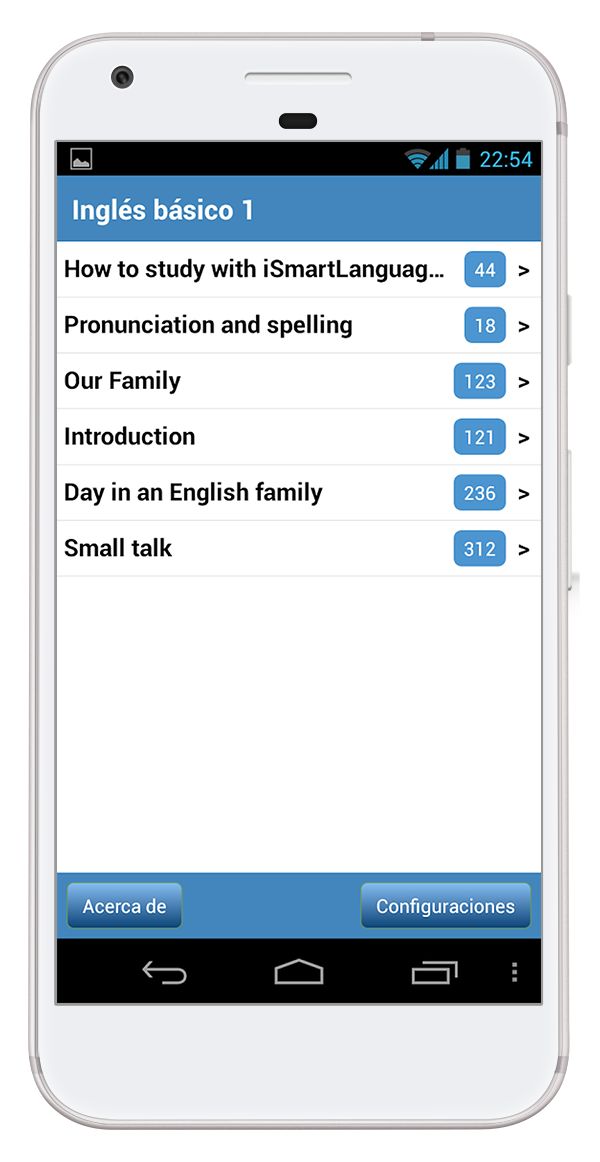The image size is (600, 1162).
Task: Open Day in an English family
Action: click(299, 493)
